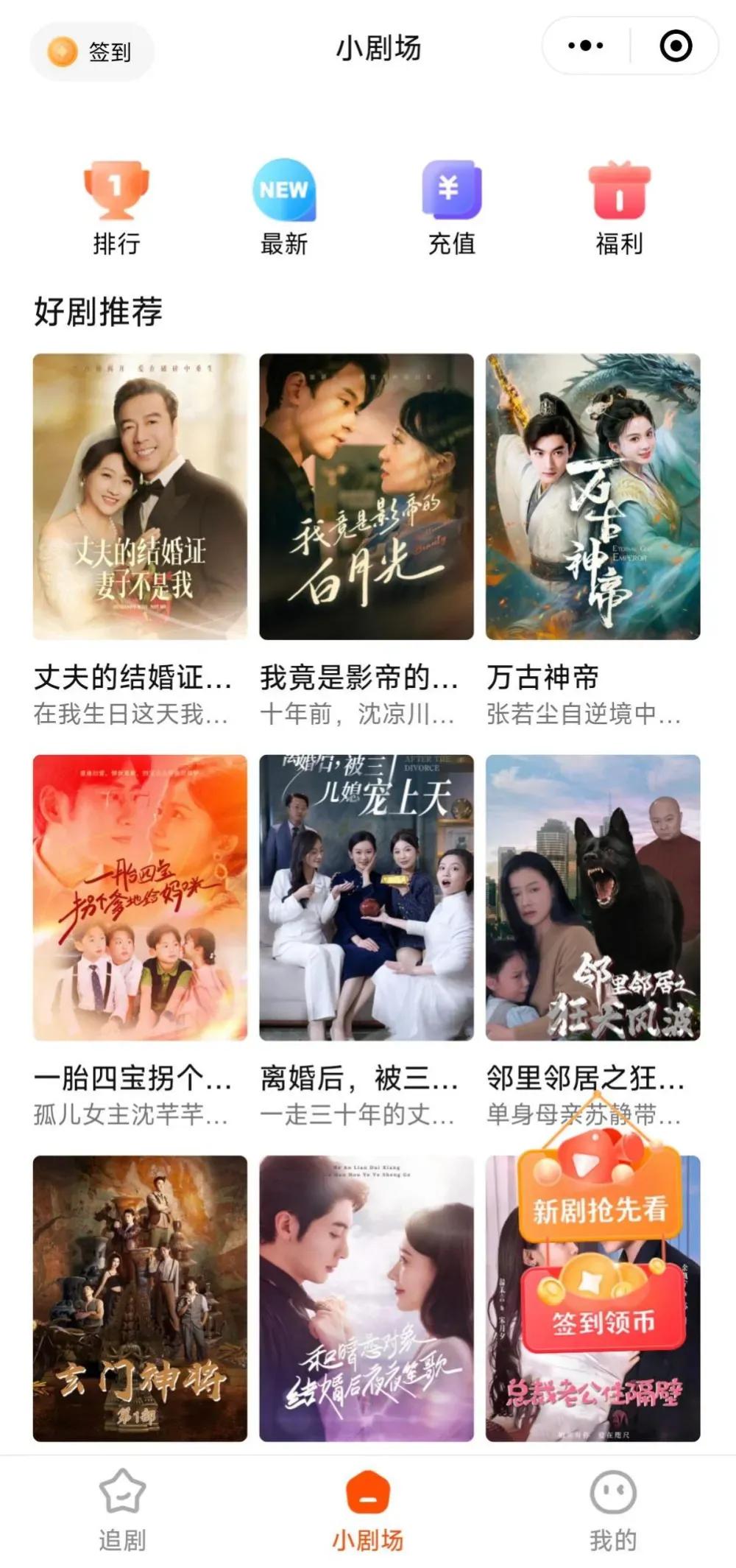
Task: View the 玄门神将 第1部 drama
Action: (140, 1298)
